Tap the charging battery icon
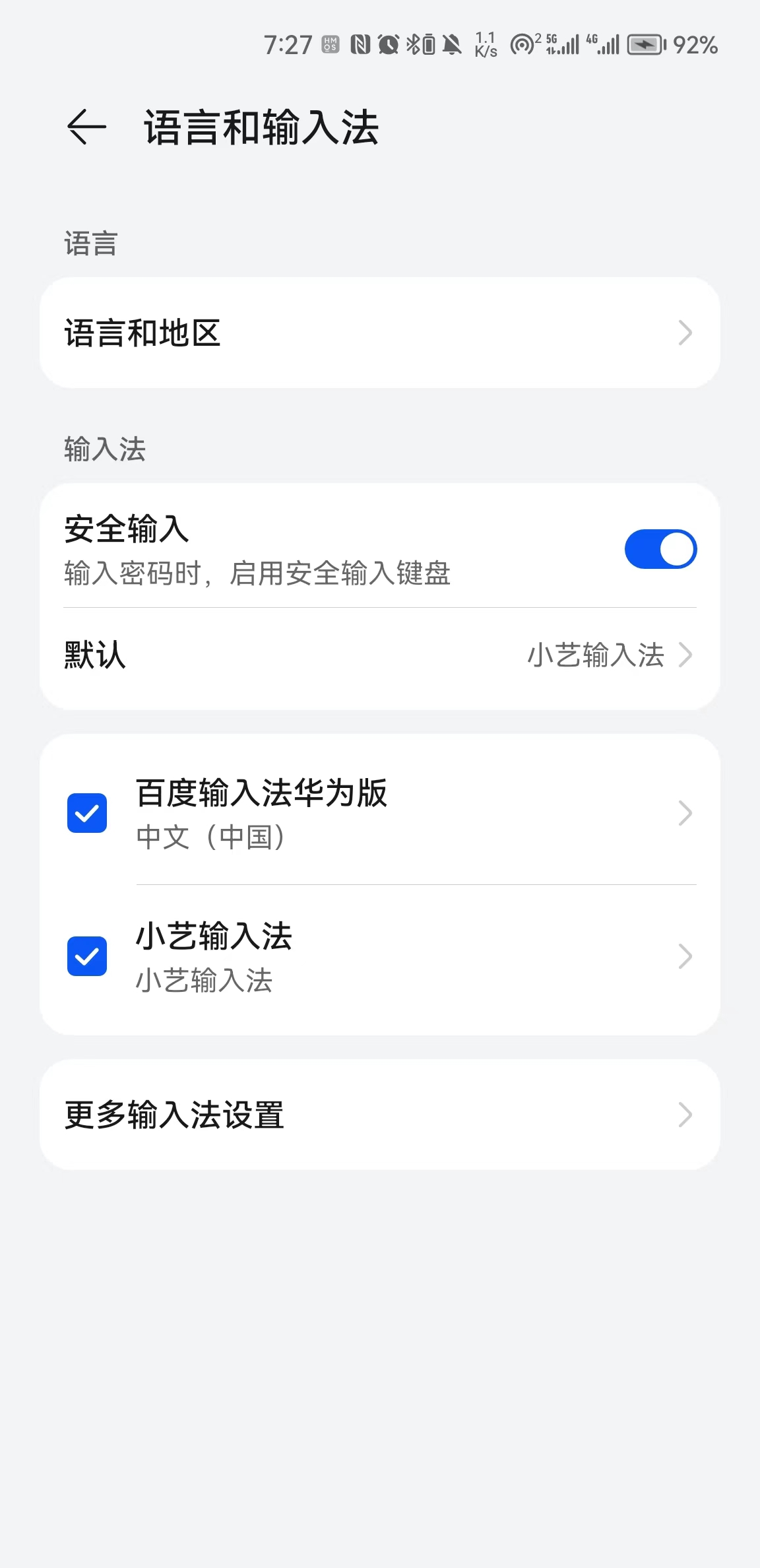 coord(643,45)
